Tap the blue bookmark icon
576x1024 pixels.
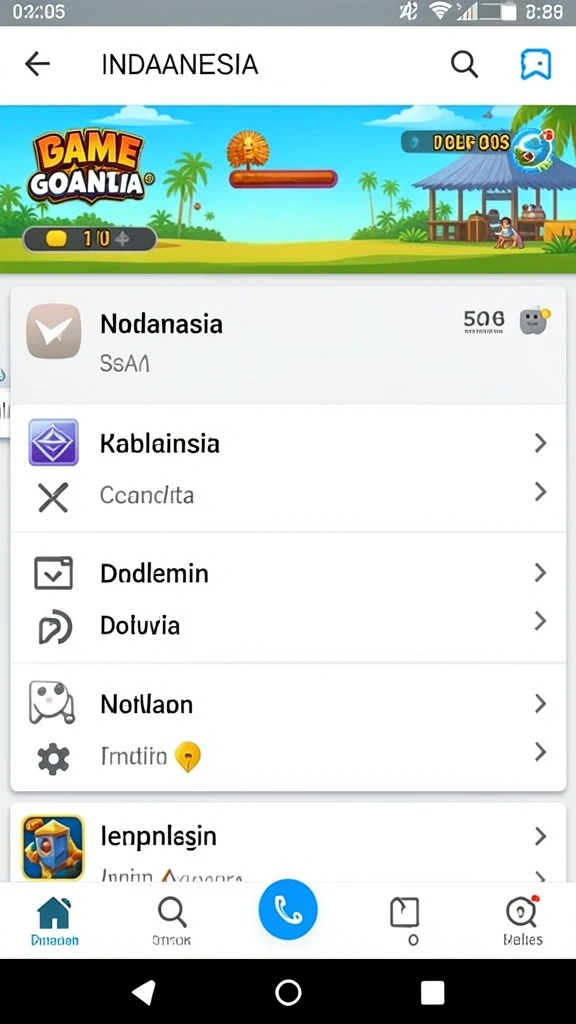536,65
